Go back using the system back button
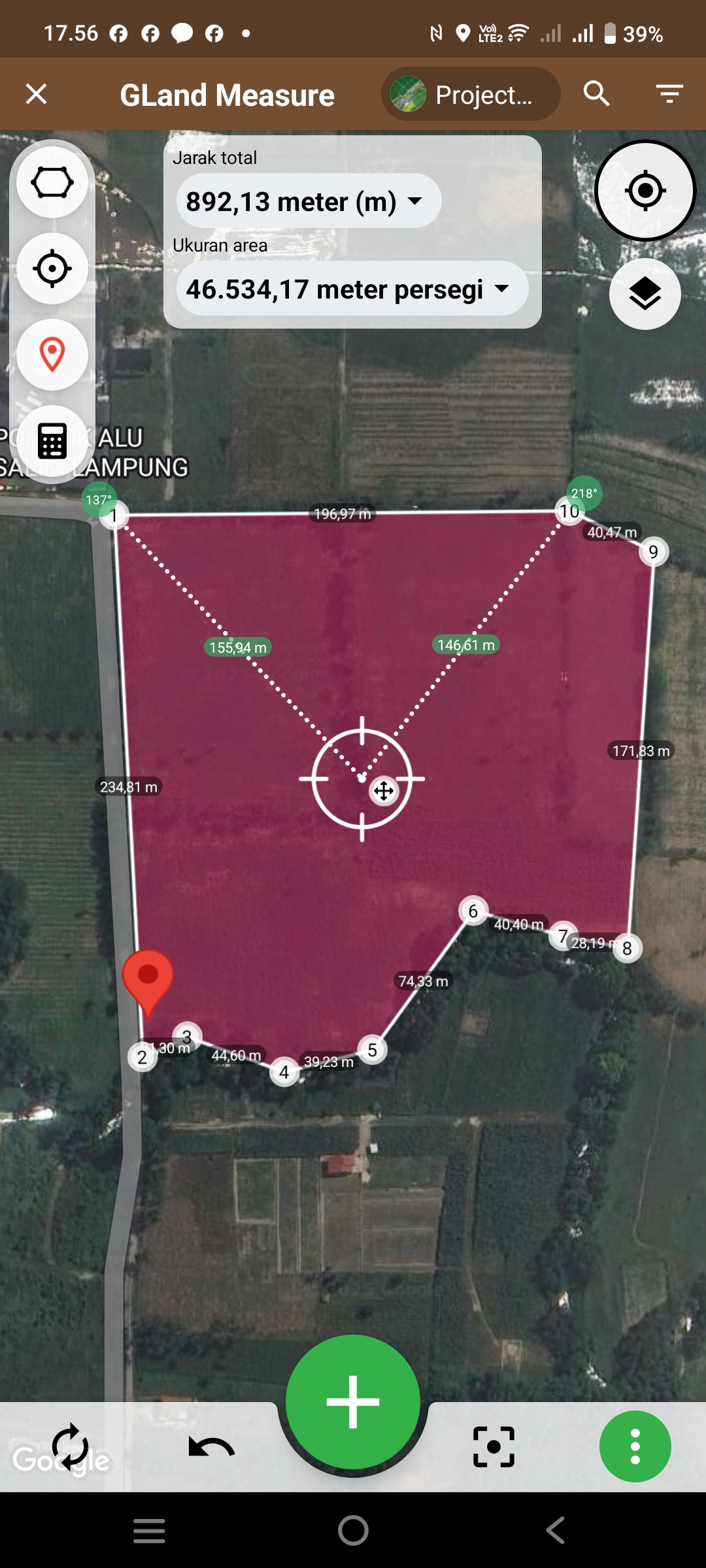This screenshot has width=706, height=1568. [x=556, y=1530]
